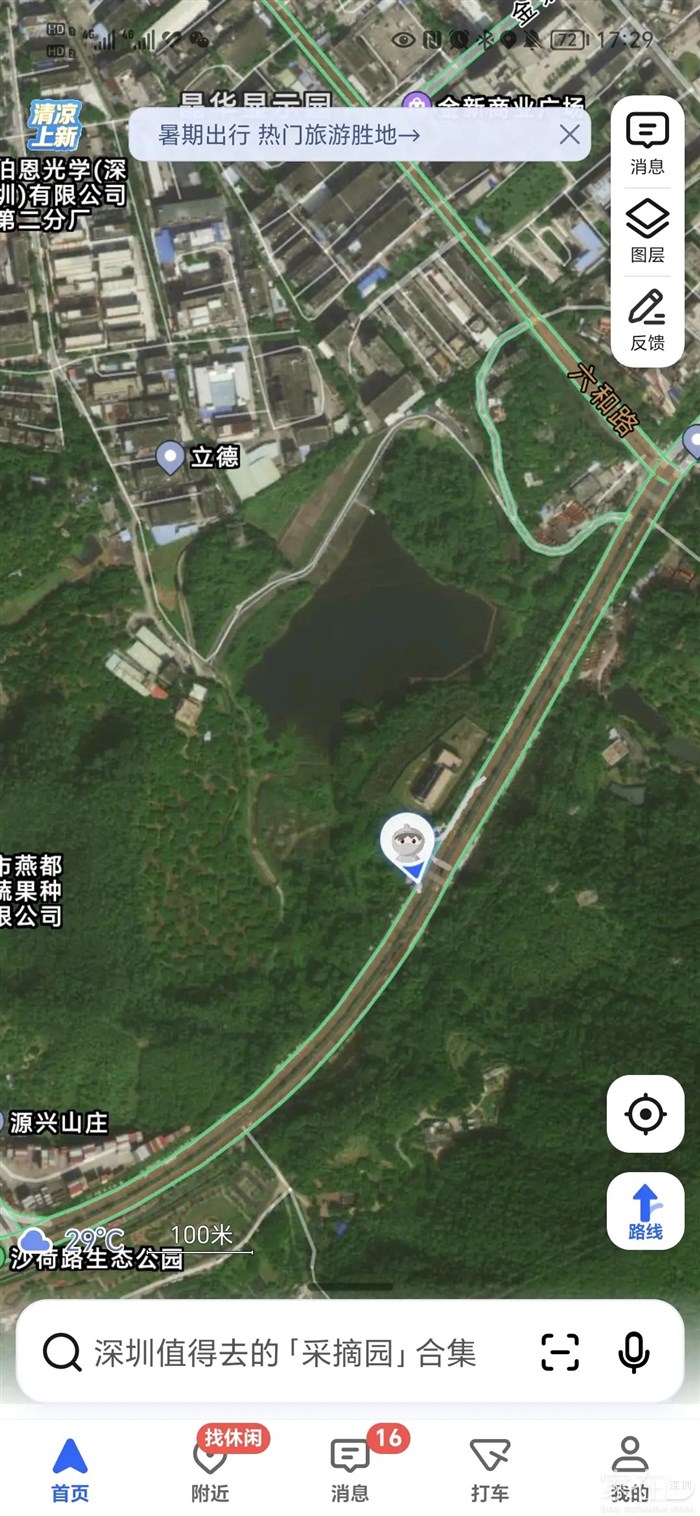Screen dimensions: 700x1516
Task: Open the 清凉上新 promo badge
Action: click(54, 126)
